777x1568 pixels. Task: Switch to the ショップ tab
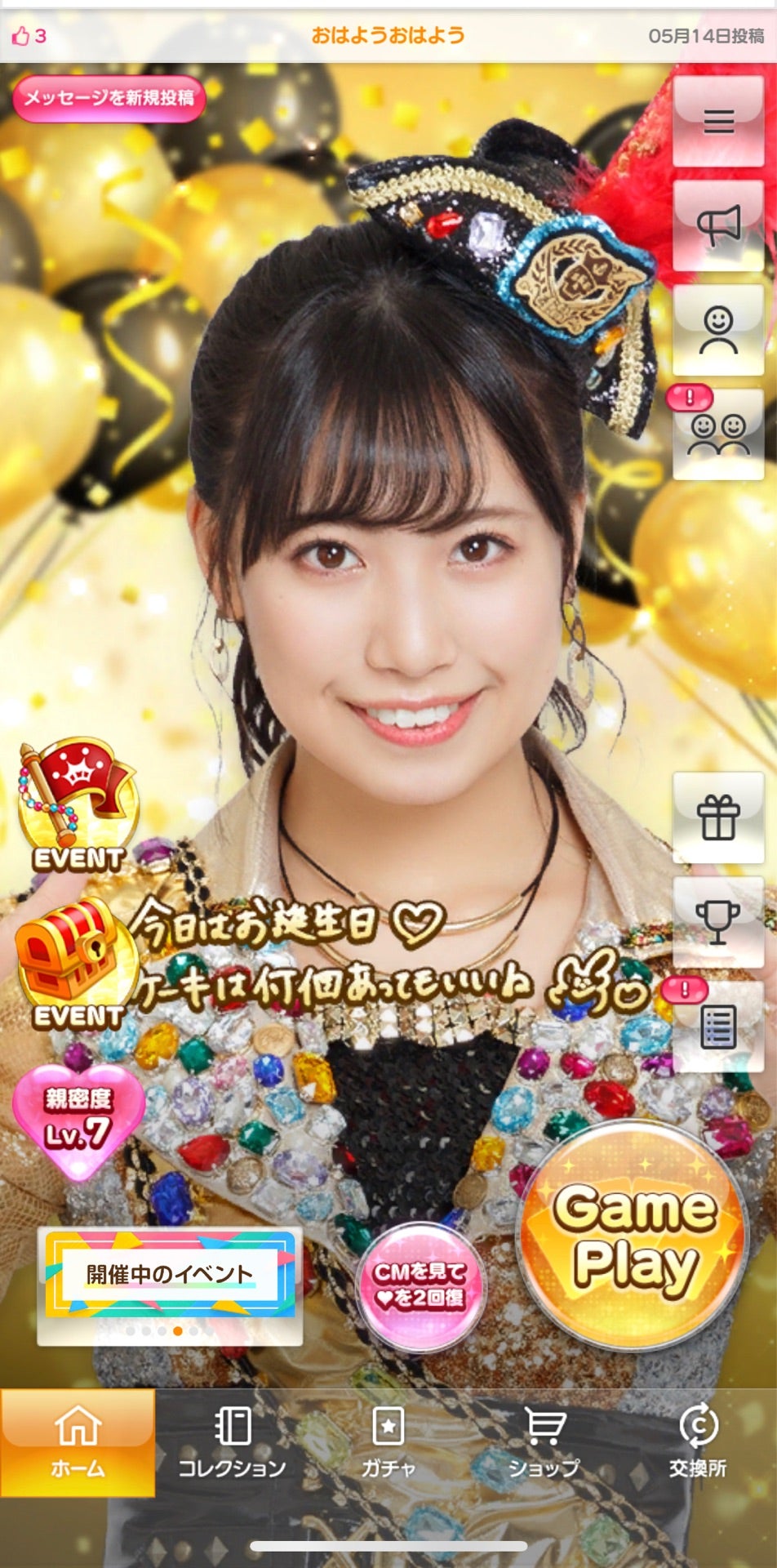pyautogui.click(x=544, y=1444)
